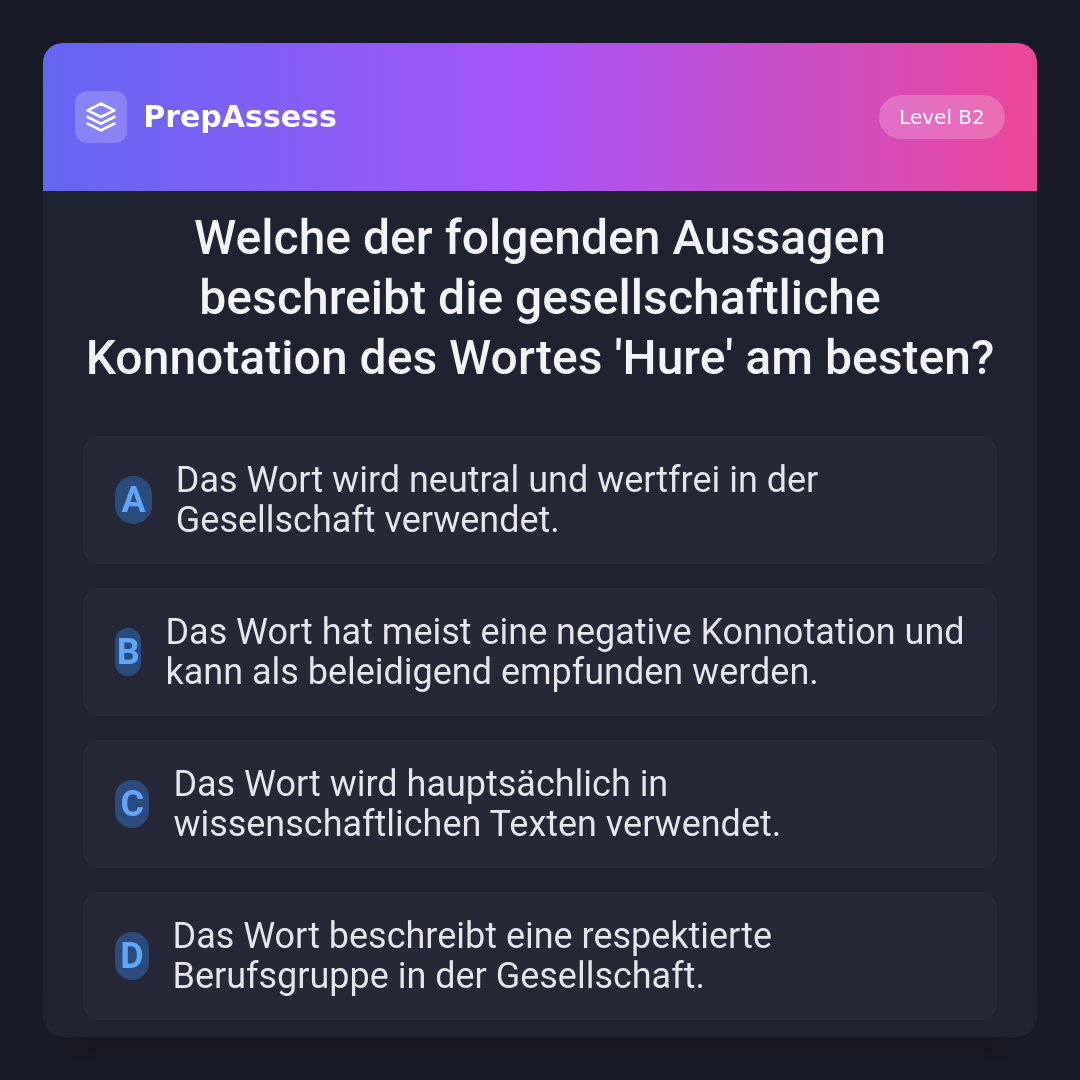Select answer D about respected profession
This screenshot has width=1080, height=1080.
(x=540, y=956)
